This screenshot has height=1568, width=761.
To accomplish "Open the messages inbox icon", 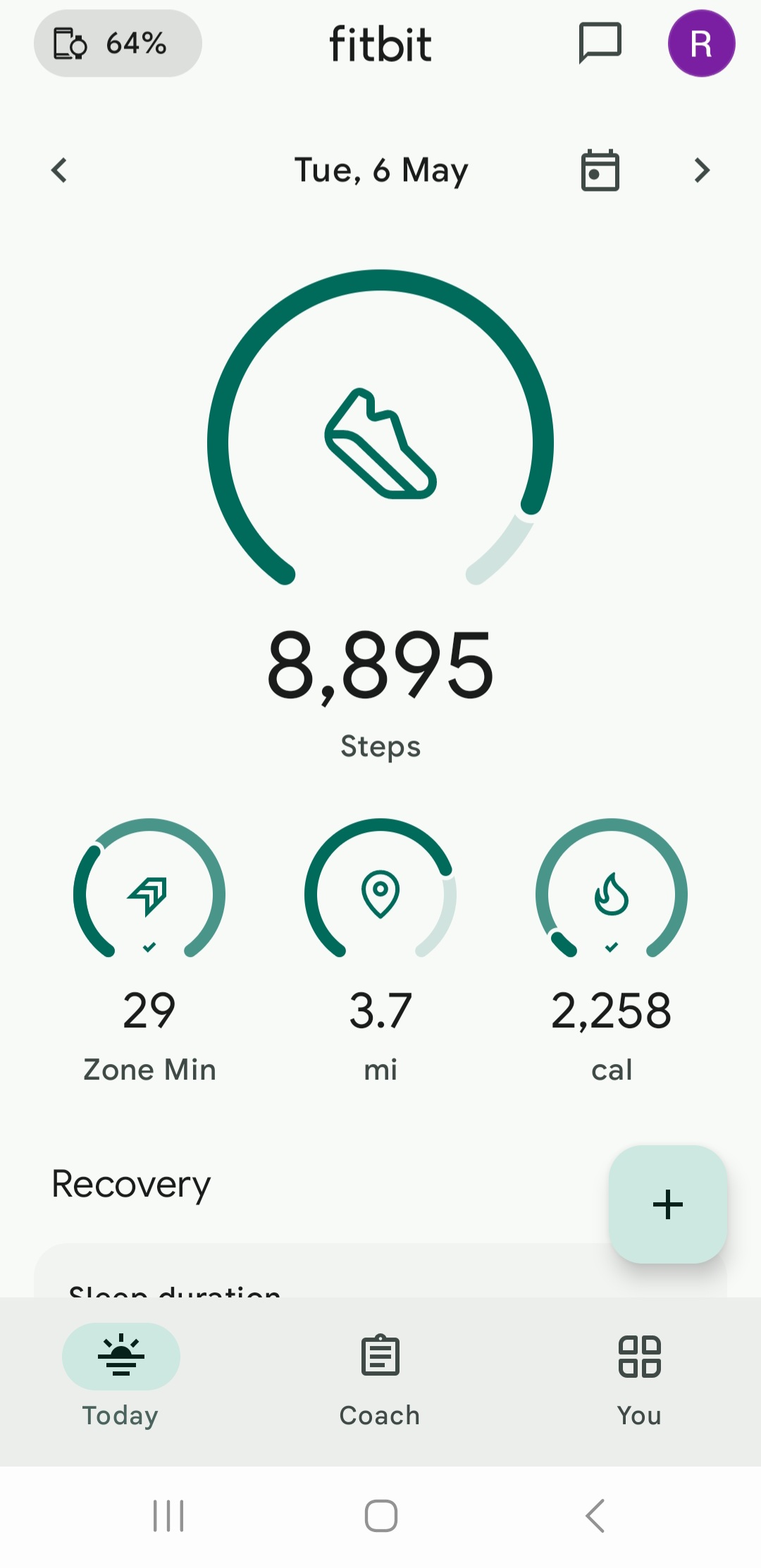I will pos(600,44).
